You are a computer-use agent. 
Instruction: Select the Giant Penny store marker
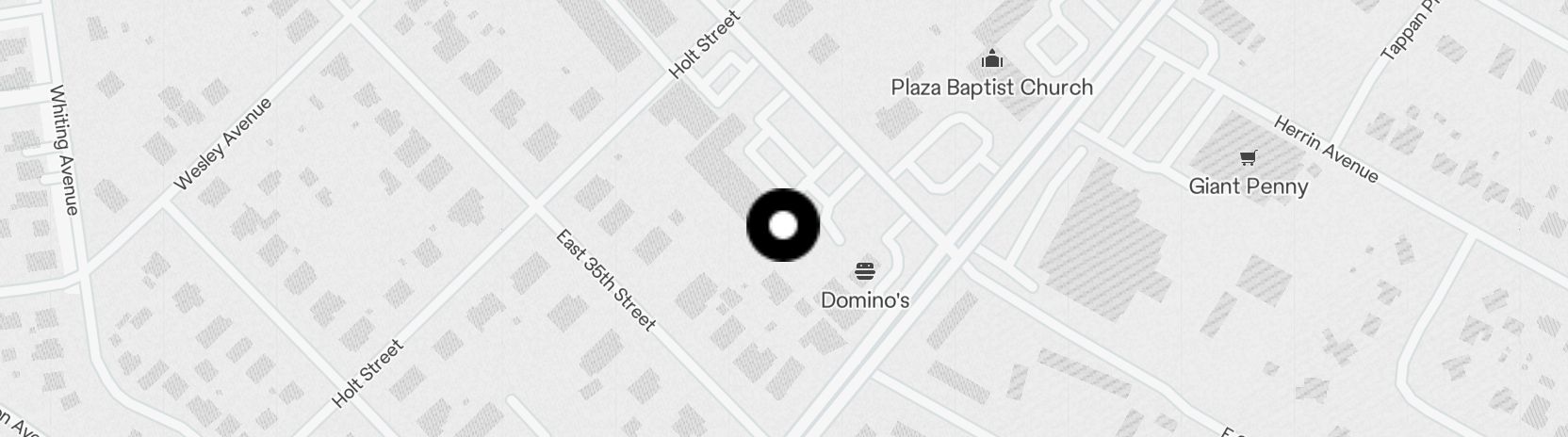tap(1248, 158)
